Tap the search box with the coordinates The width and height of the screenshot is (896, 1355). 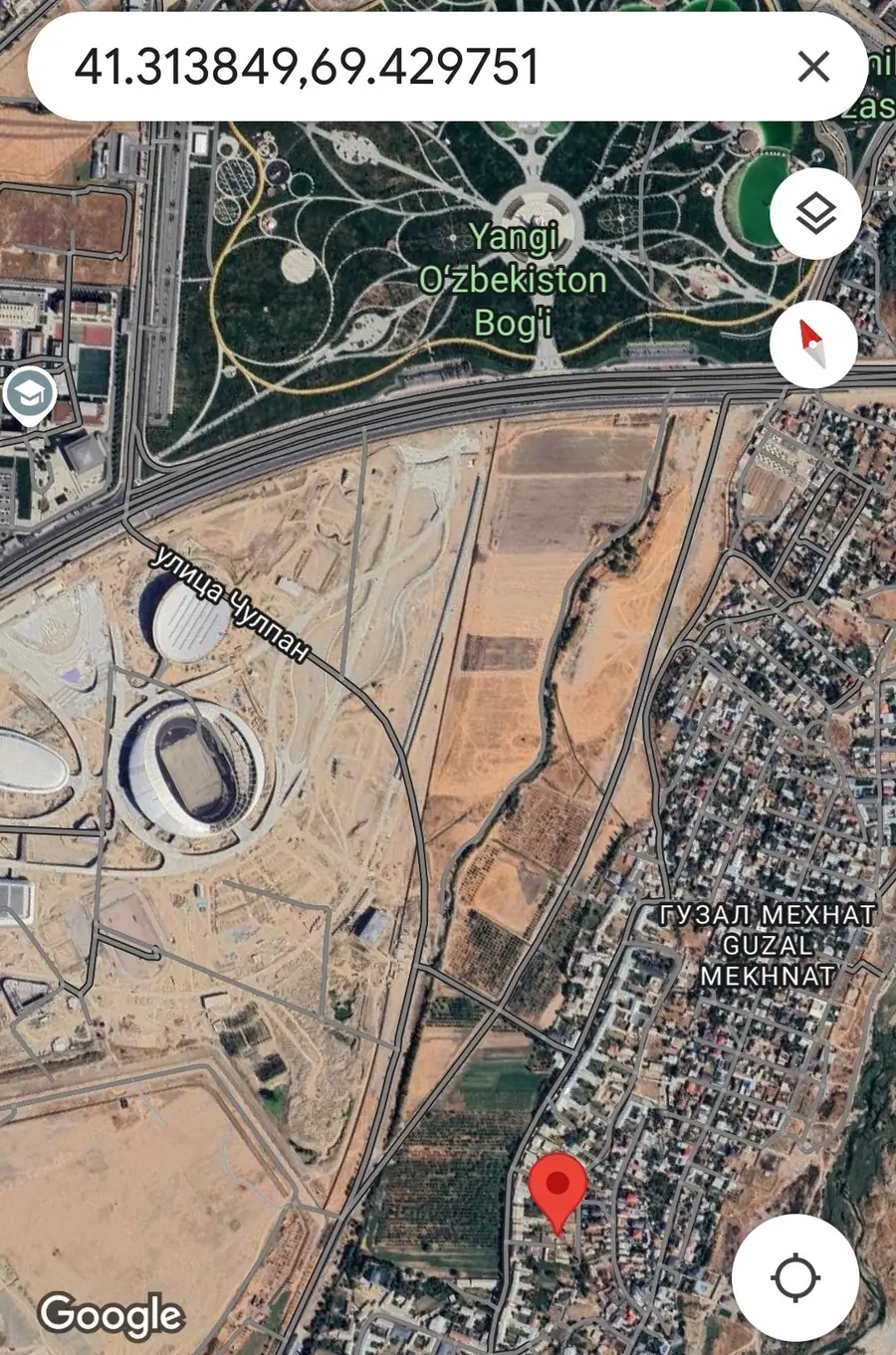click(x=398, y=68)
